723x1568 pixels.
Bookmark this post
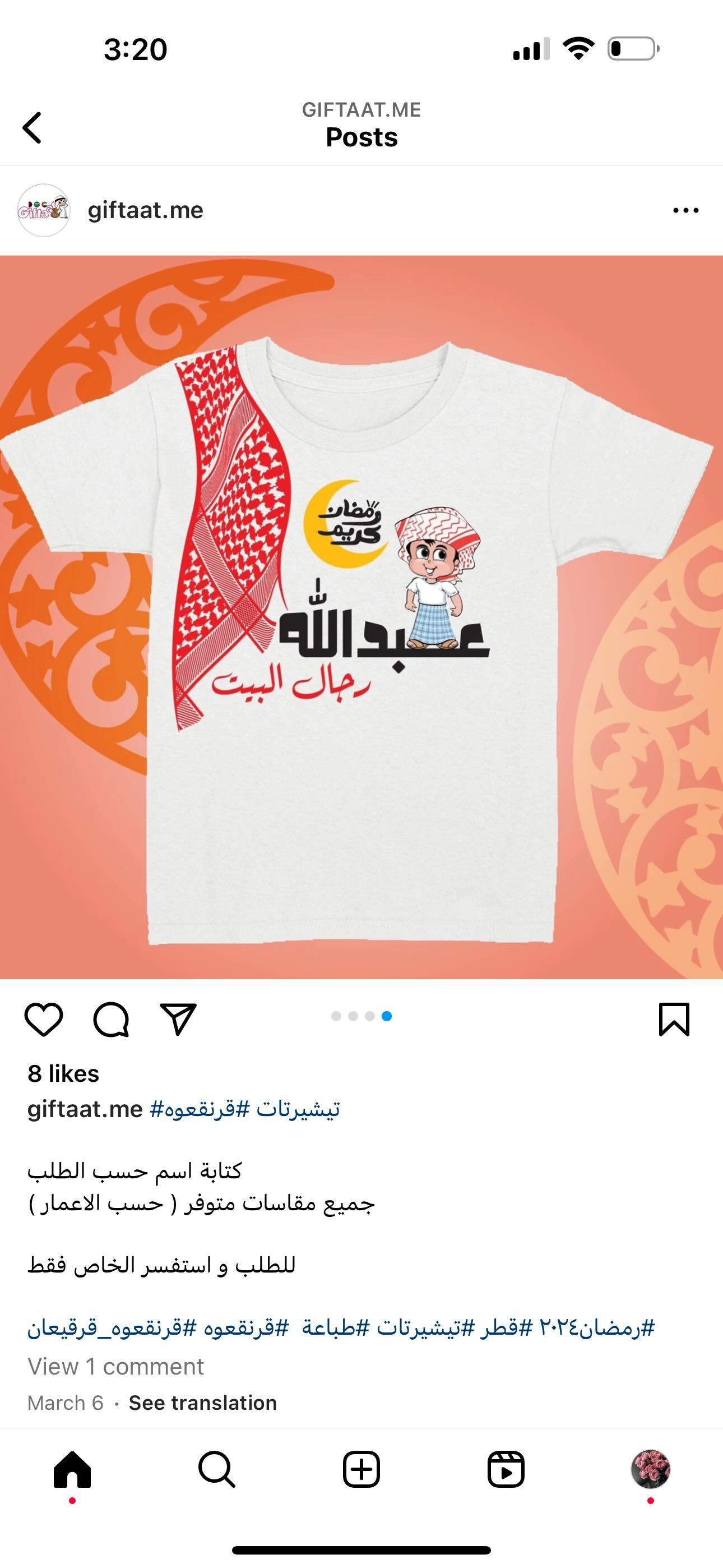(x=674, y=1019)
